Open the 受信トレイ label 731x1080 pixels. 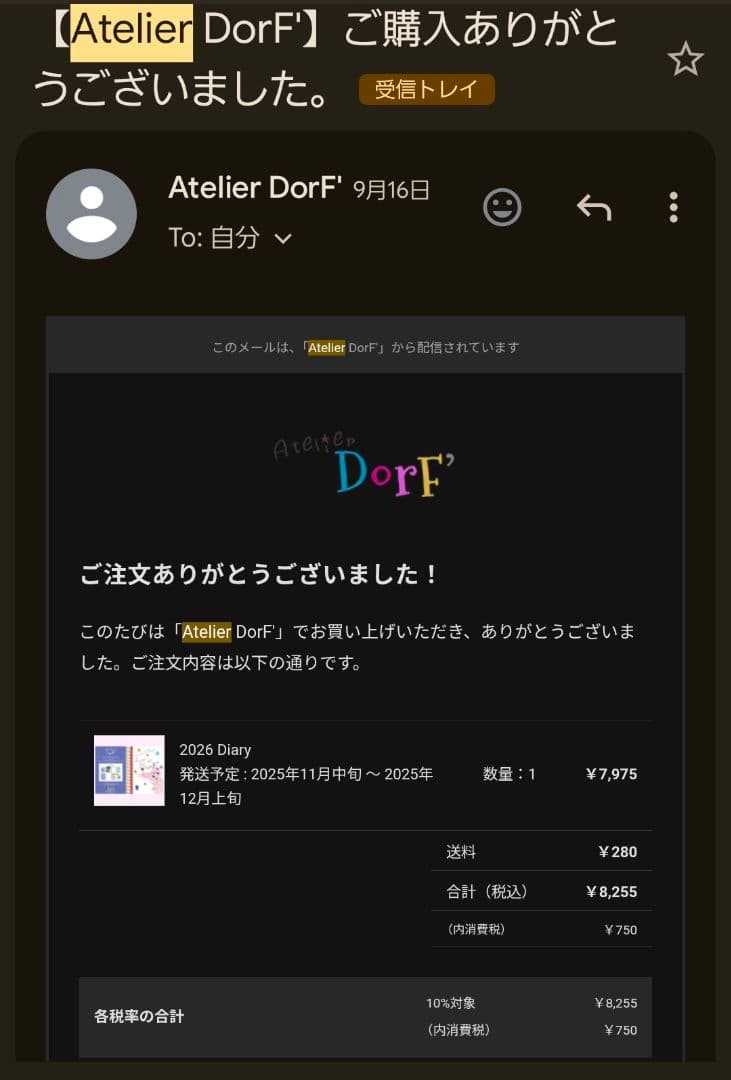[426, 90]
